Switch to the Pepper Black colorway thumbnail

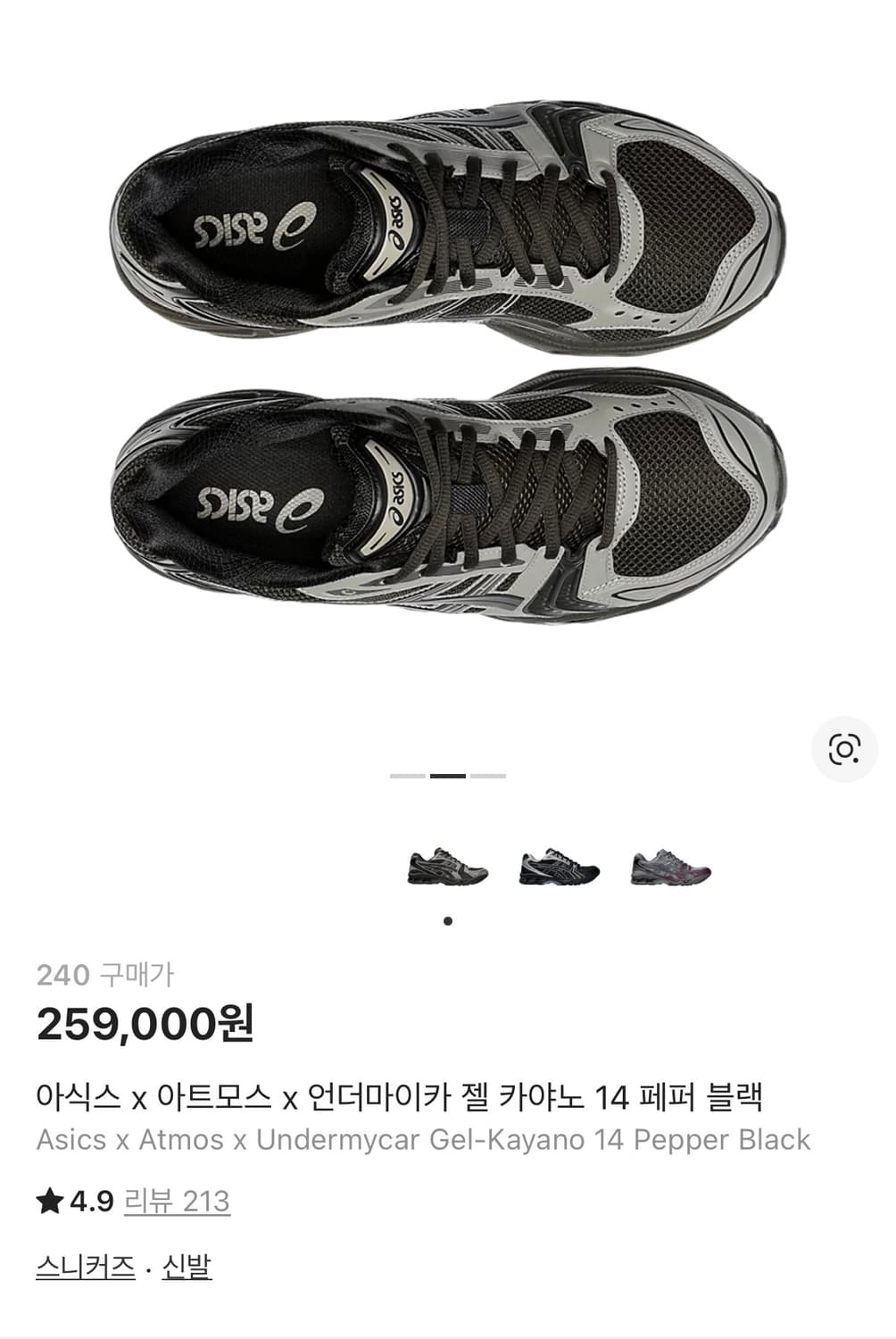click(x=448, y=866)
